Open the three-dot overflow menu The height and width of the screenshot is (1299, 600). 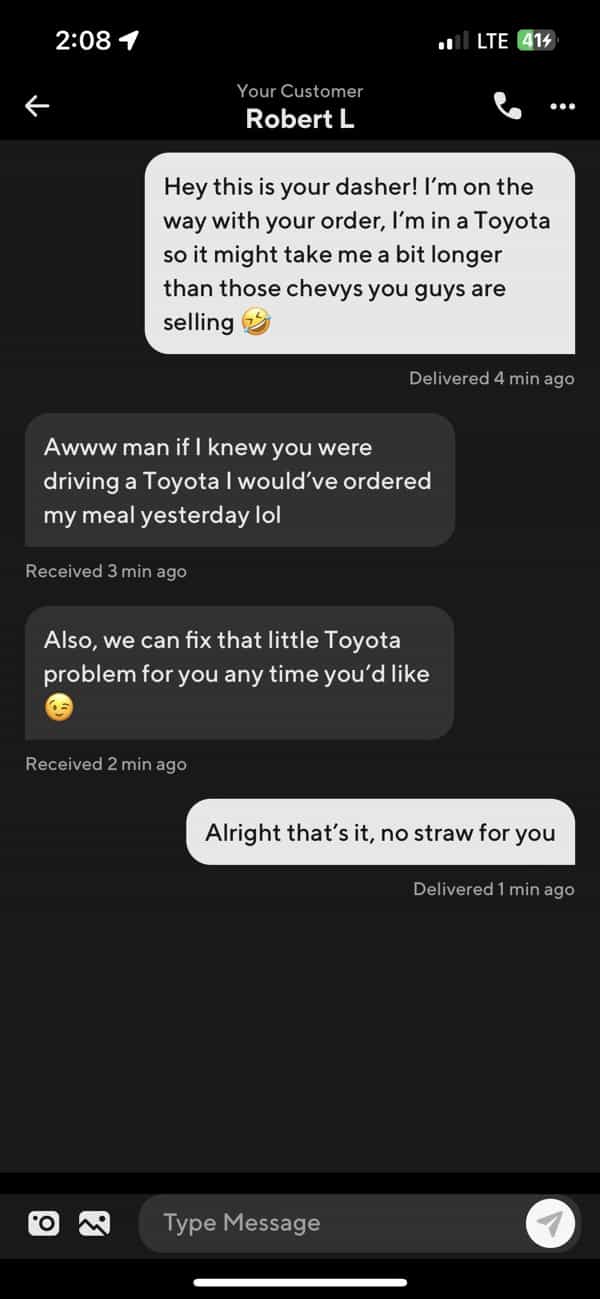[562, 106]
